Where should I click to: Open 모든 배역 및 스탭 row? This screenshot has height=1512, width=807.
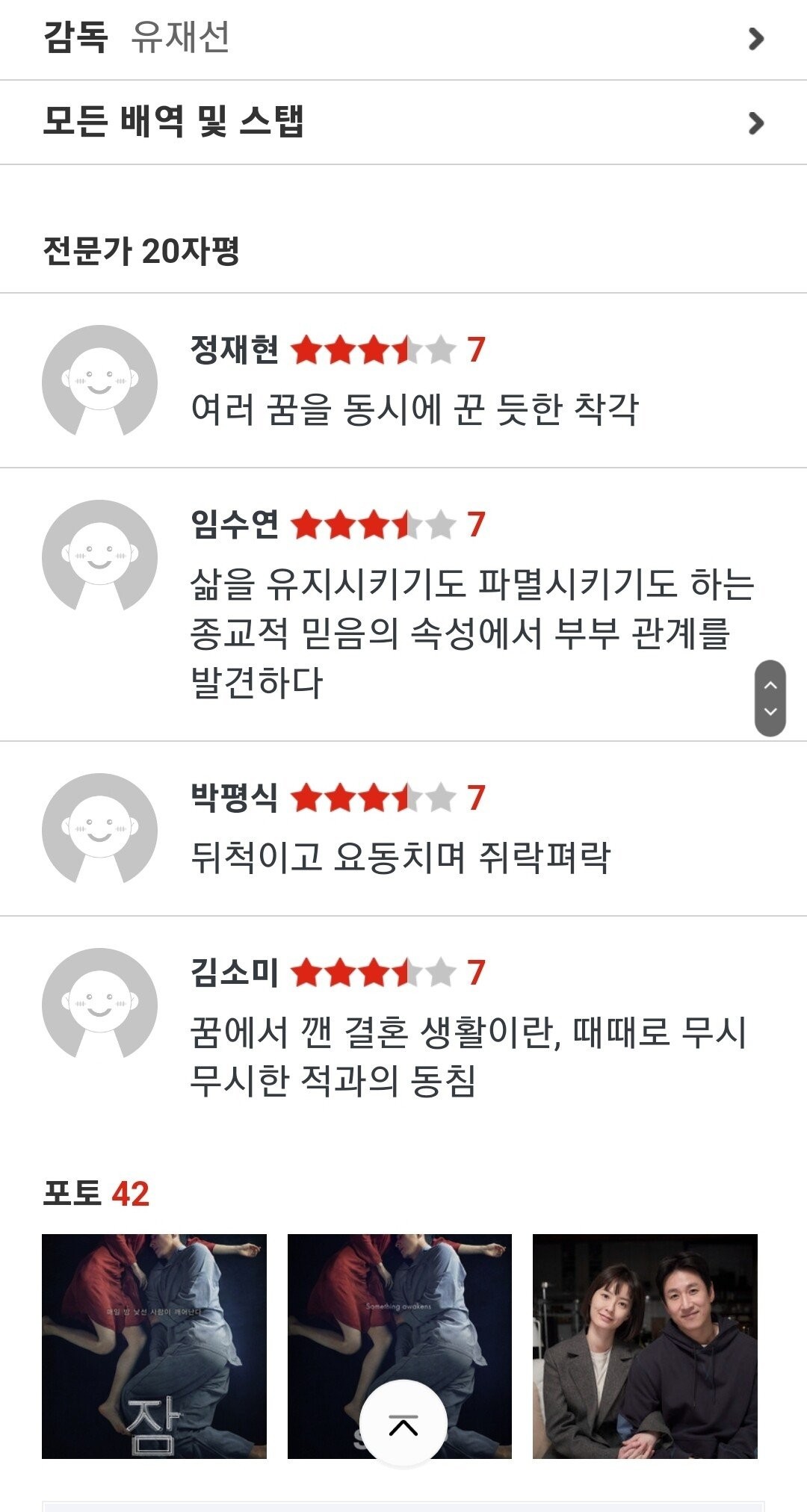(403, 122)
